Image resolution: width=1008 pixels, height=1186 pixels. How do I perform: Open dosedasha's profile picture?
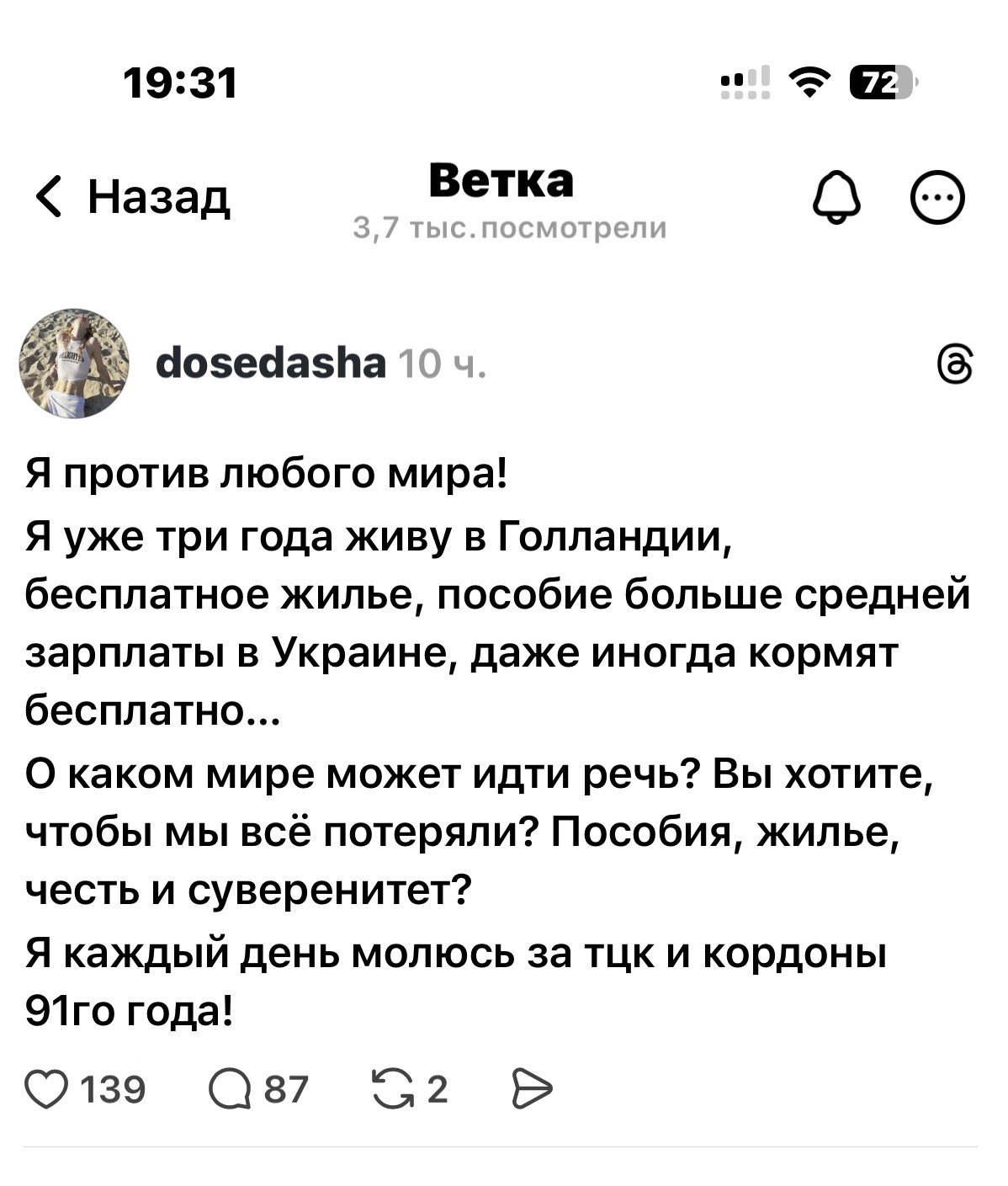click(x=74, y=363)
